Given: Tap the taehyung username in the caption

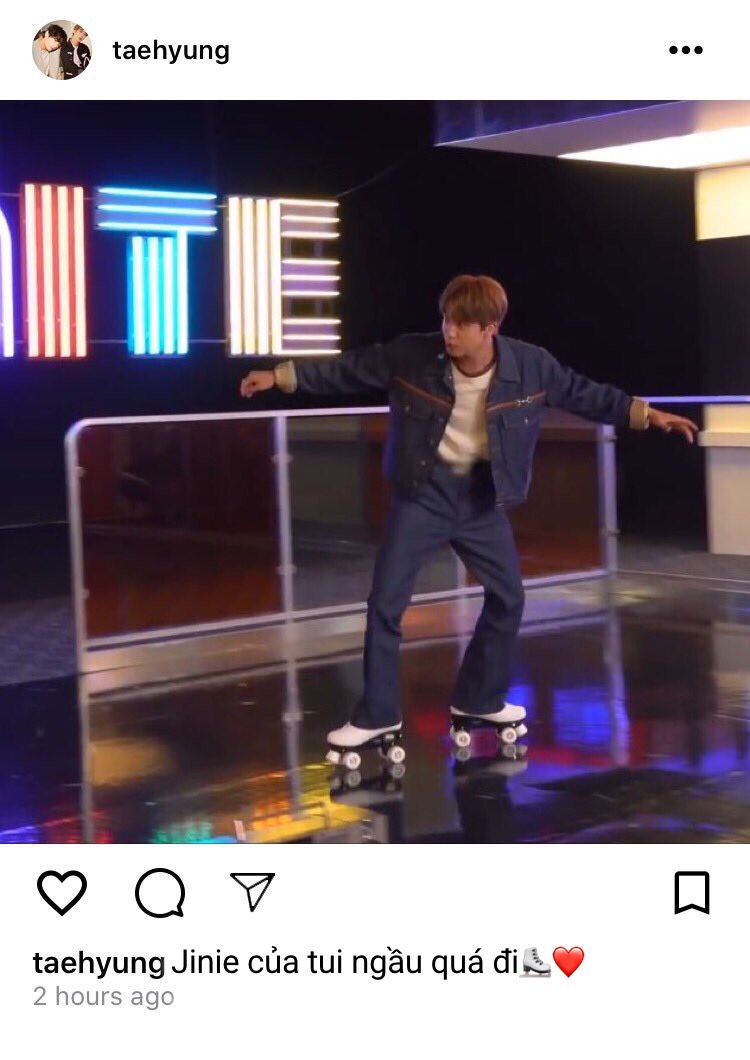Looking at the screenshot, I should point(98,963).
